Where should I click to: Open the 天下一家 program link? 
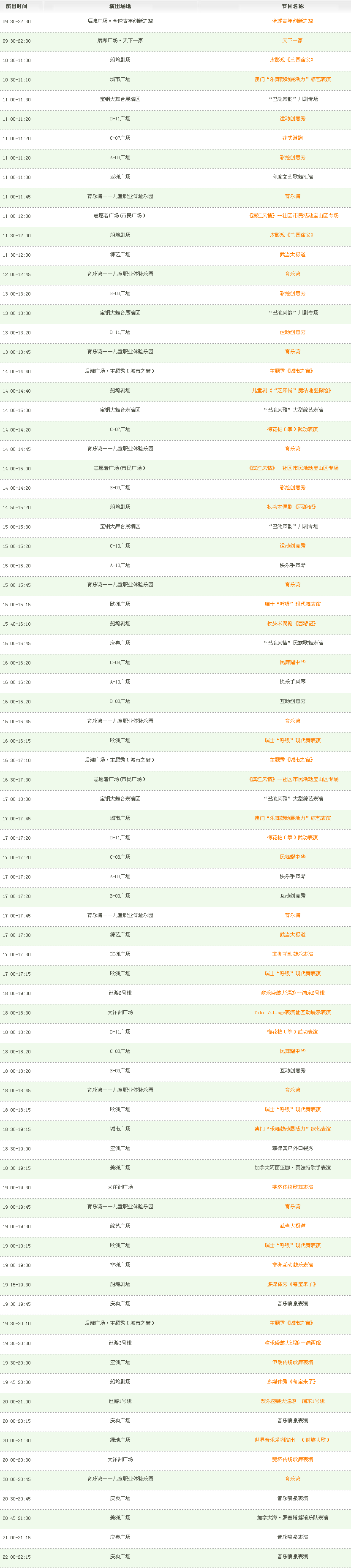[x=292, y=41]
